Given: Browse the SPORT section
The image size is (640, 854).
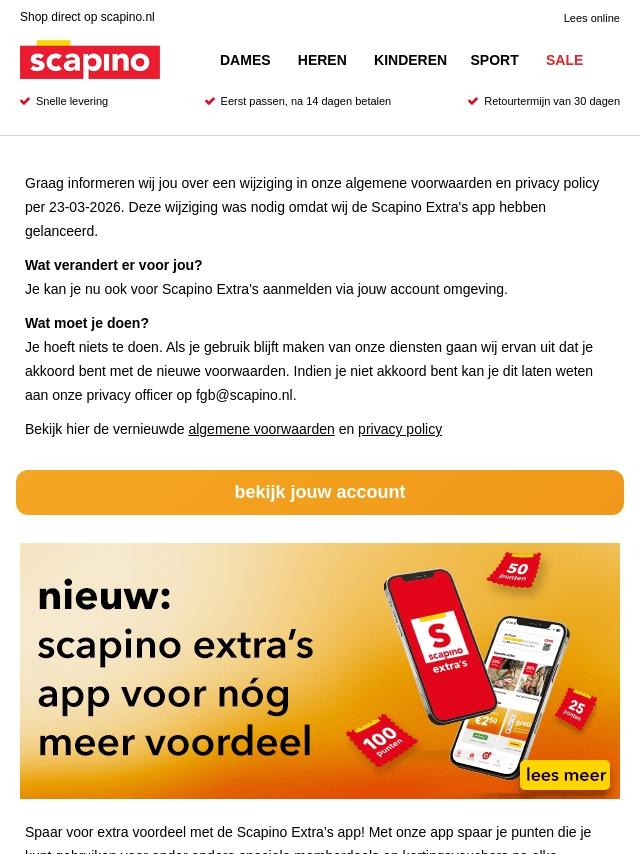Looking at the screenshot, I should [494, 60].
